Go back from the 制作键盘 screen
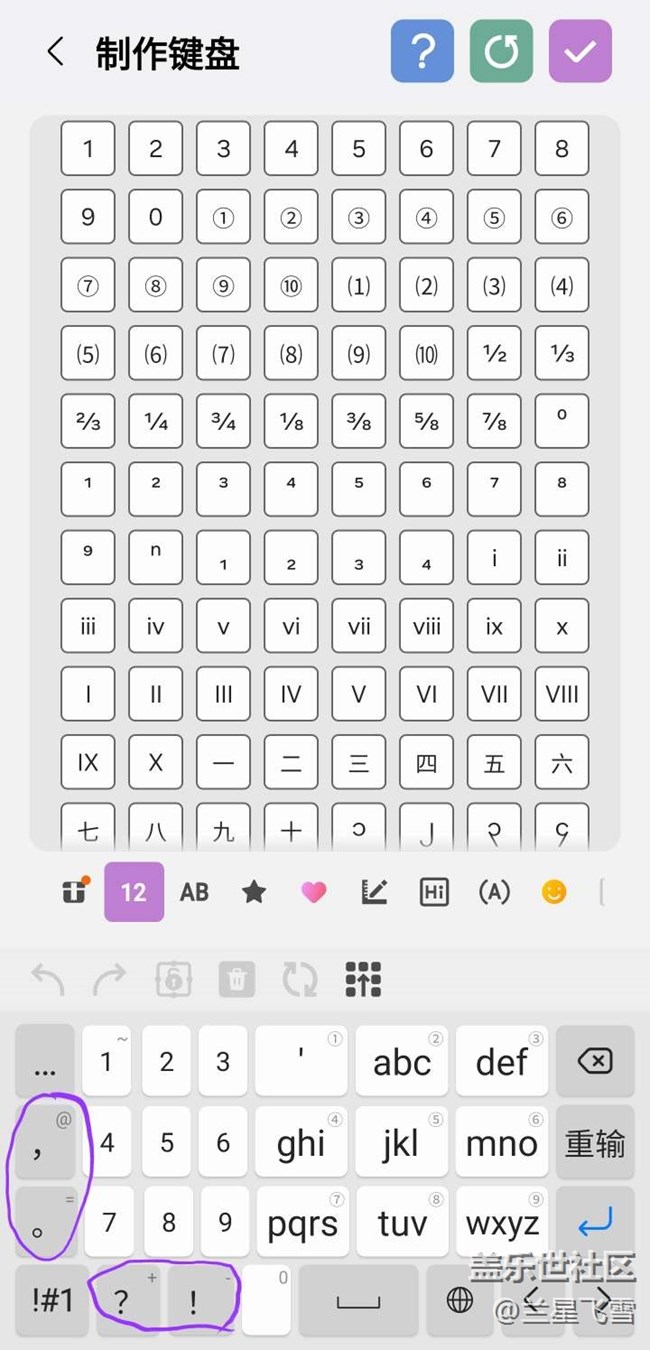 pyautogui.click(x=56, y=52)
